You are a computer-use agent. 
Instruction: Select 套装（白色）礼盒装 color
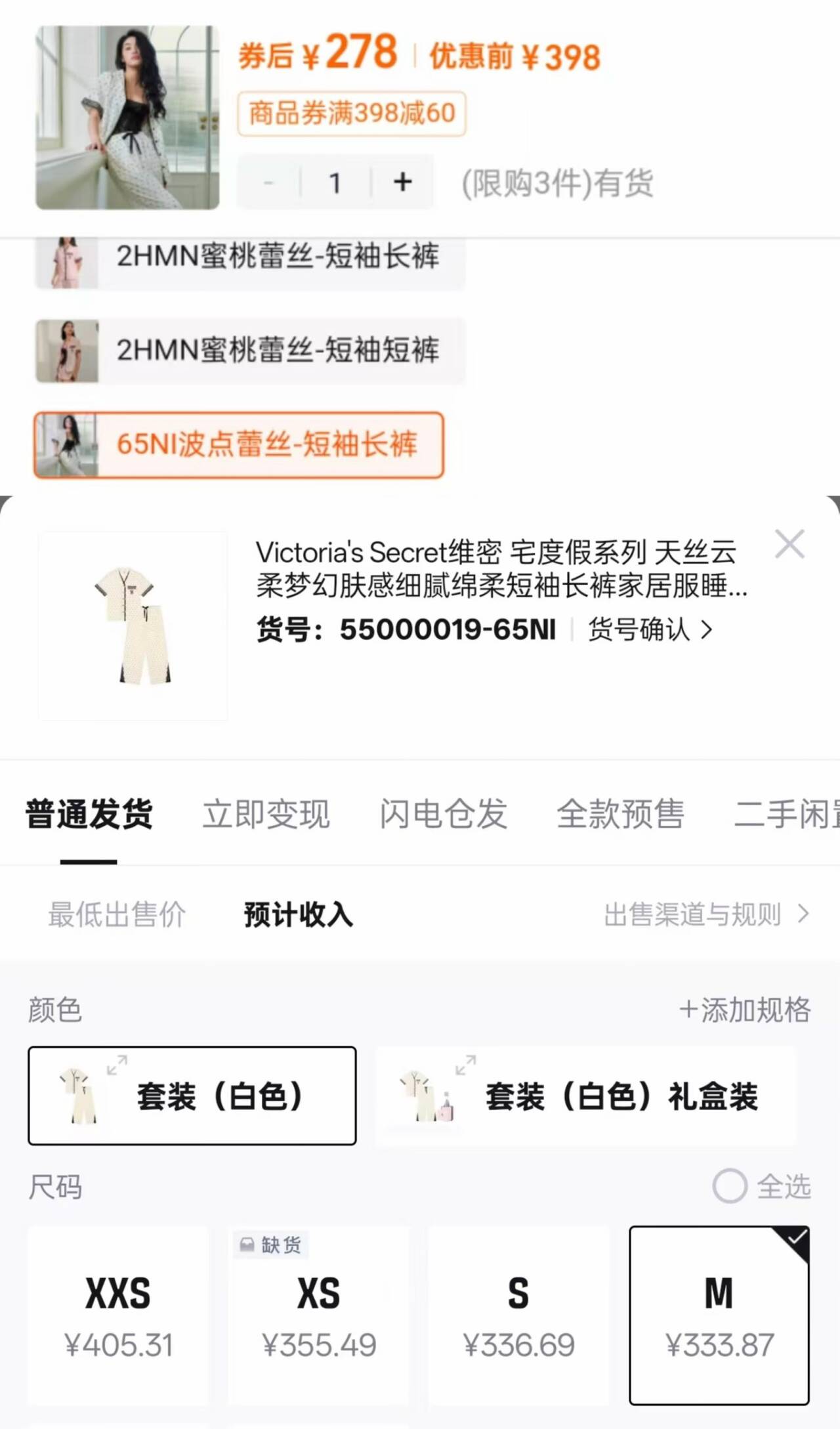click(585, 1096)
